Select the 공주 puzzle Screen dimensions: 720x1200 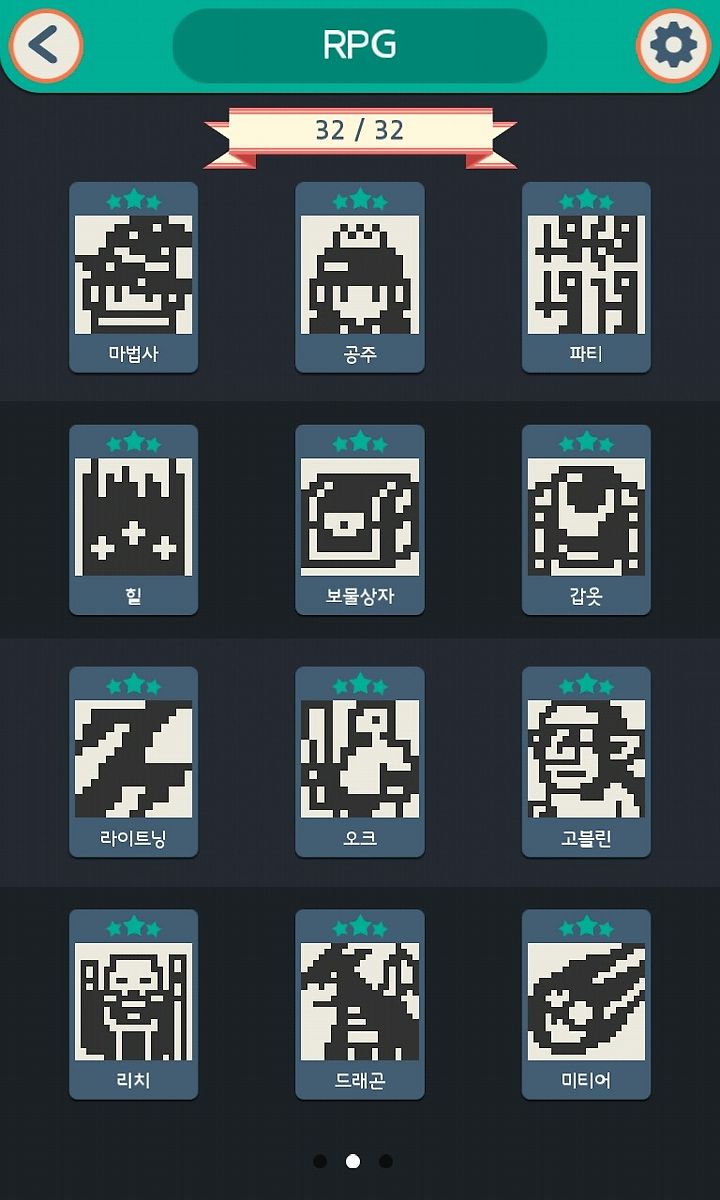pyautogui.click(x=360, y=277)
